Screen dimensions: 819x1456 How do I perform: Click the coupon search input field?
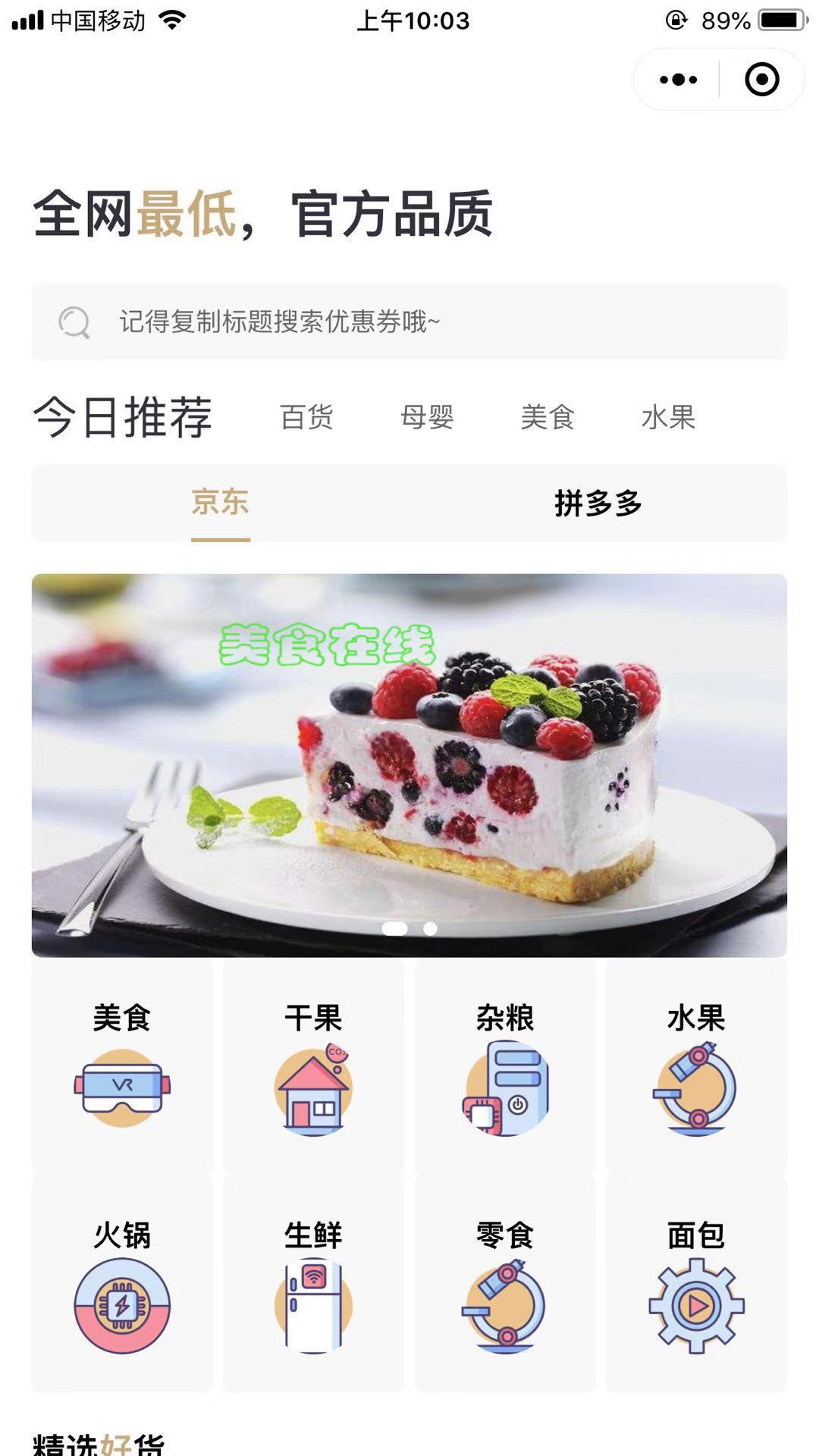(409, 322)
